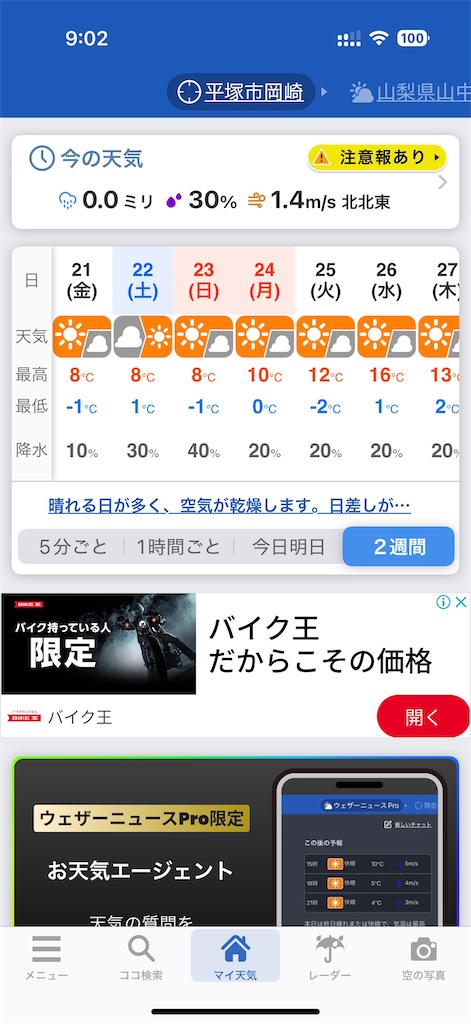471x1024 pixels.
Task: Go to the ココ検索 tab
Action: pyautogui.click(x=140, y=957)
